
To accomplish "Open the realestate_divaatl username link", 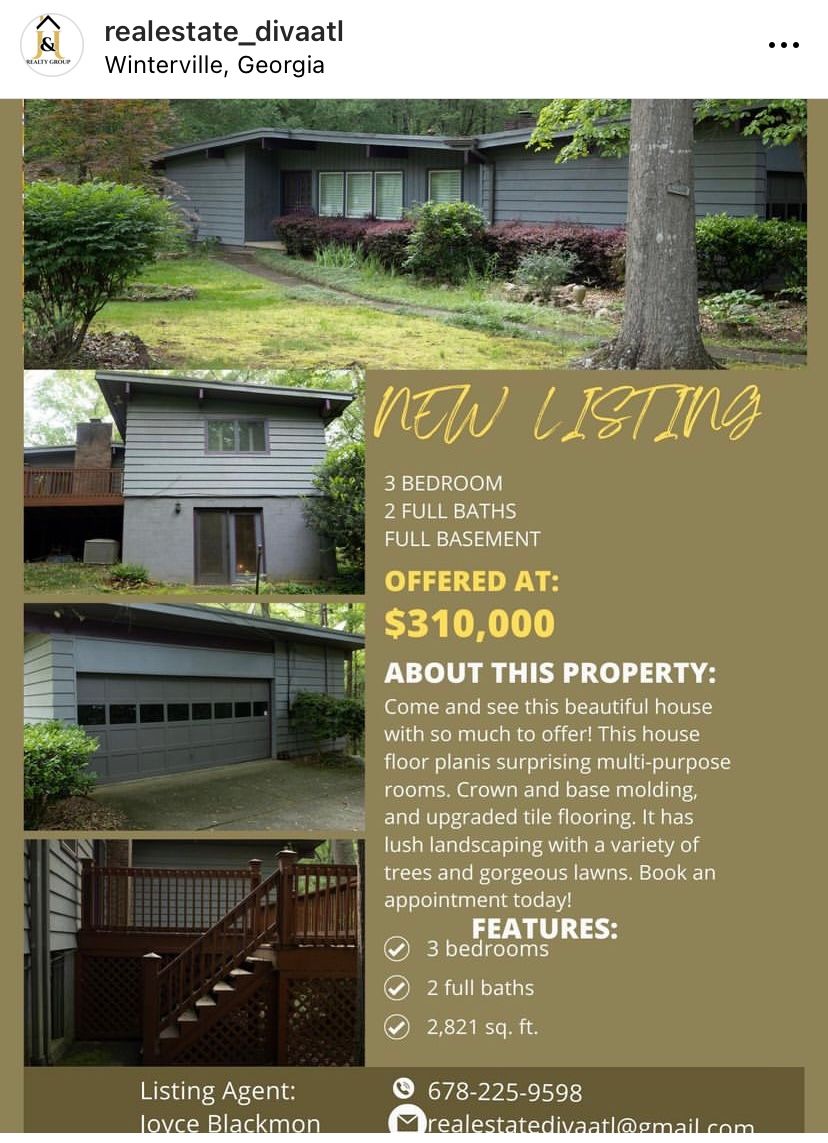I will [x=223, y=31].
